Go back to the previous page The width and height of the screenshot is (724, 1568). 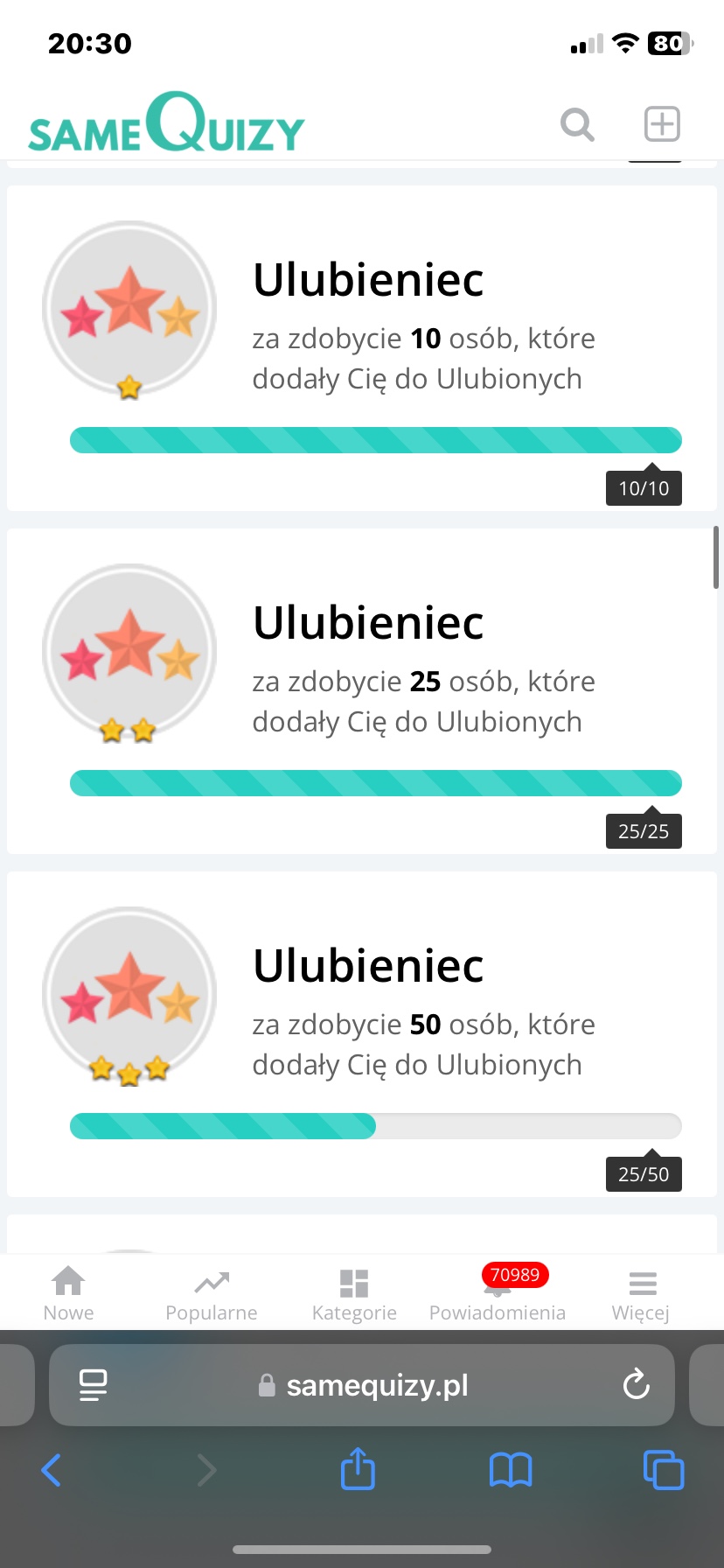(x=52, y=1470)
